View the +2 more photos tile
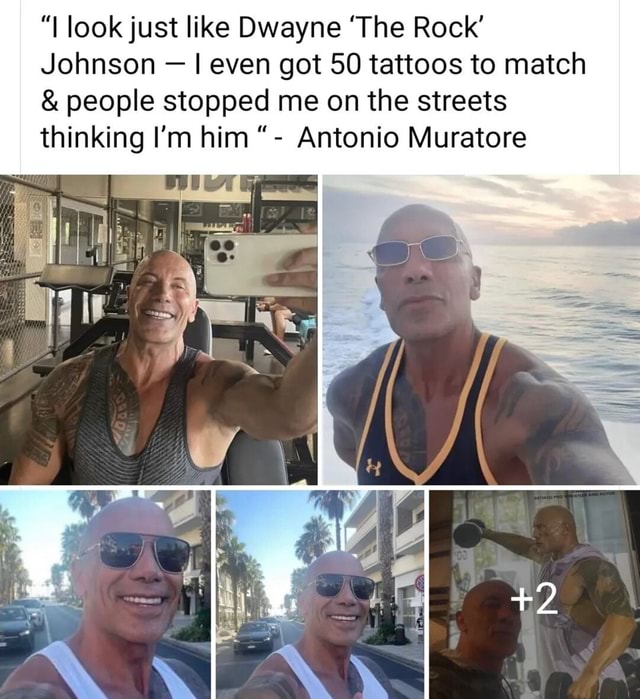 point(534,595)
